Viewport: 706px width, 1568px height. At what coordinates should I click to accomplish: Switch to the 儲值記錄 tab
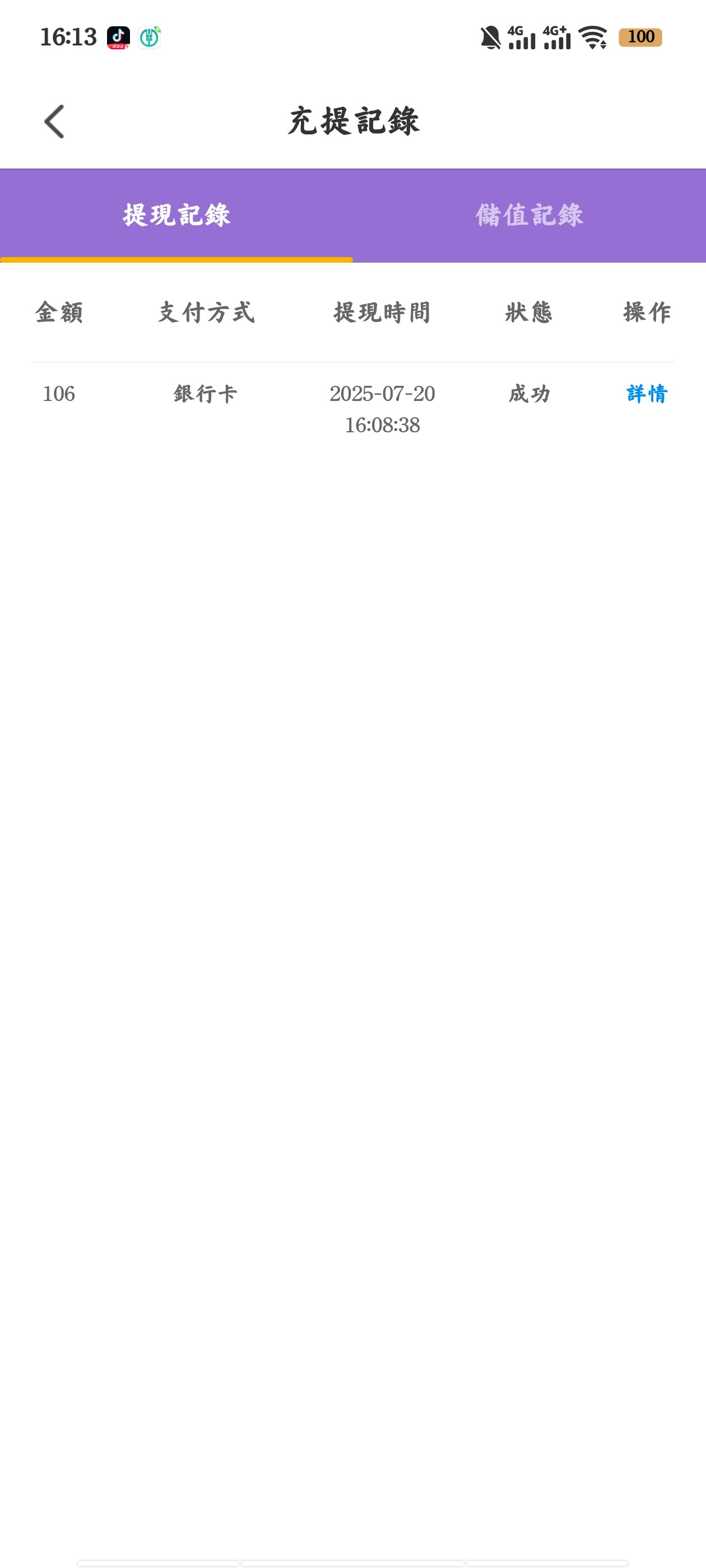click(x=529, y=216)
